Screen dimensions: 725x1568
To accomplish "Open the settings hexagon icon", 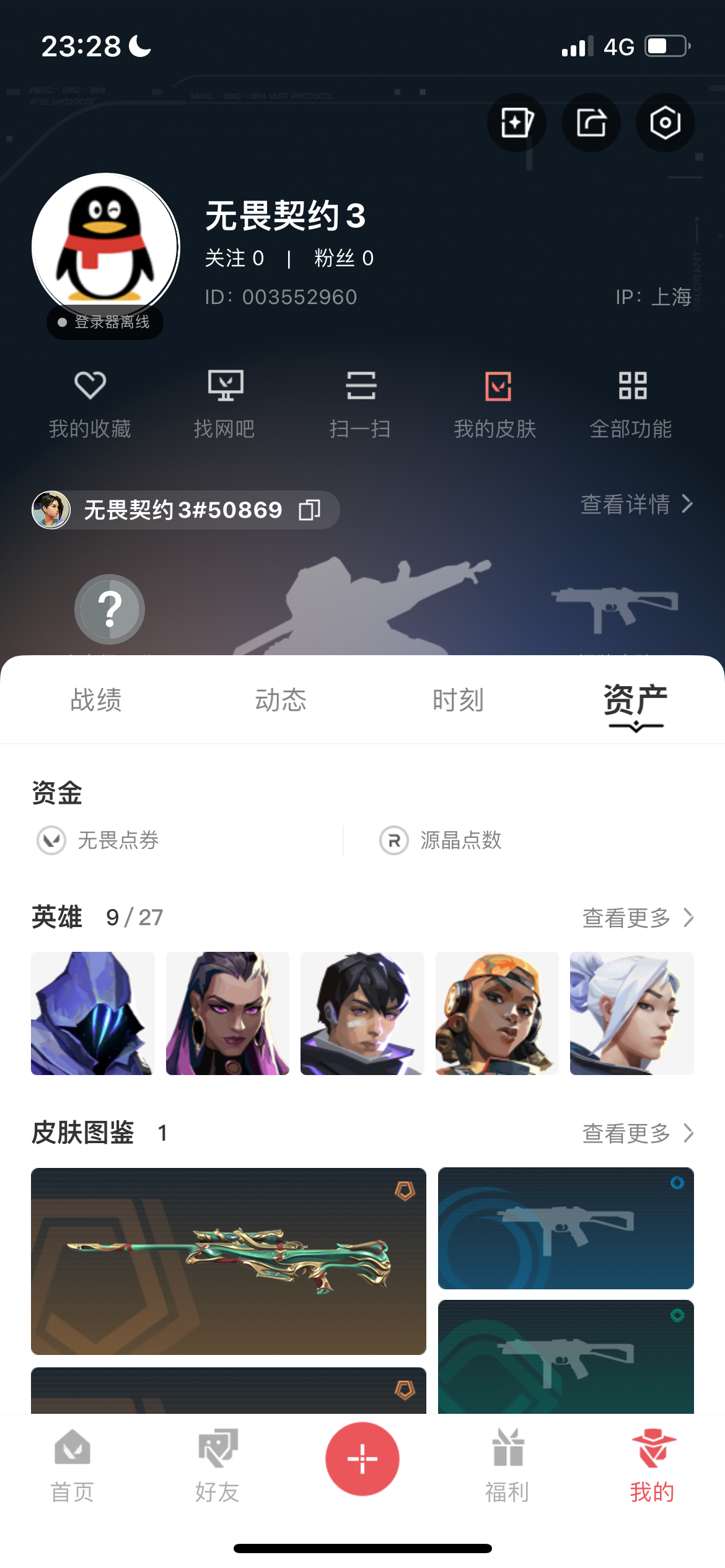I will tap(665, 123).
